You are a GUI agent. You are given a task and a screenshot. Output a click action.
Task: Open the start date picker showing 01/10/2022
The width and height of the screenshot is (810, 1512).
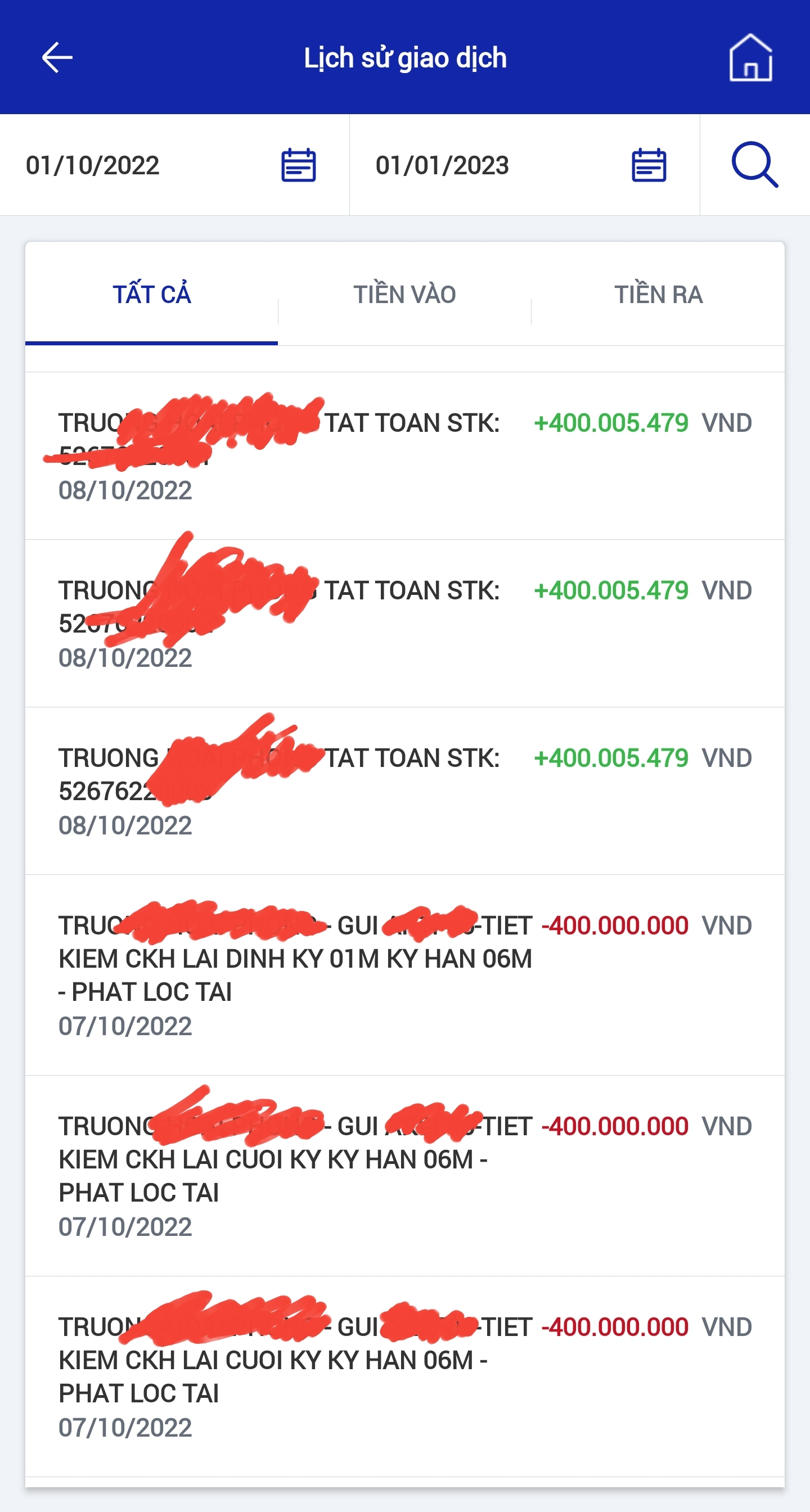point(298,165)
